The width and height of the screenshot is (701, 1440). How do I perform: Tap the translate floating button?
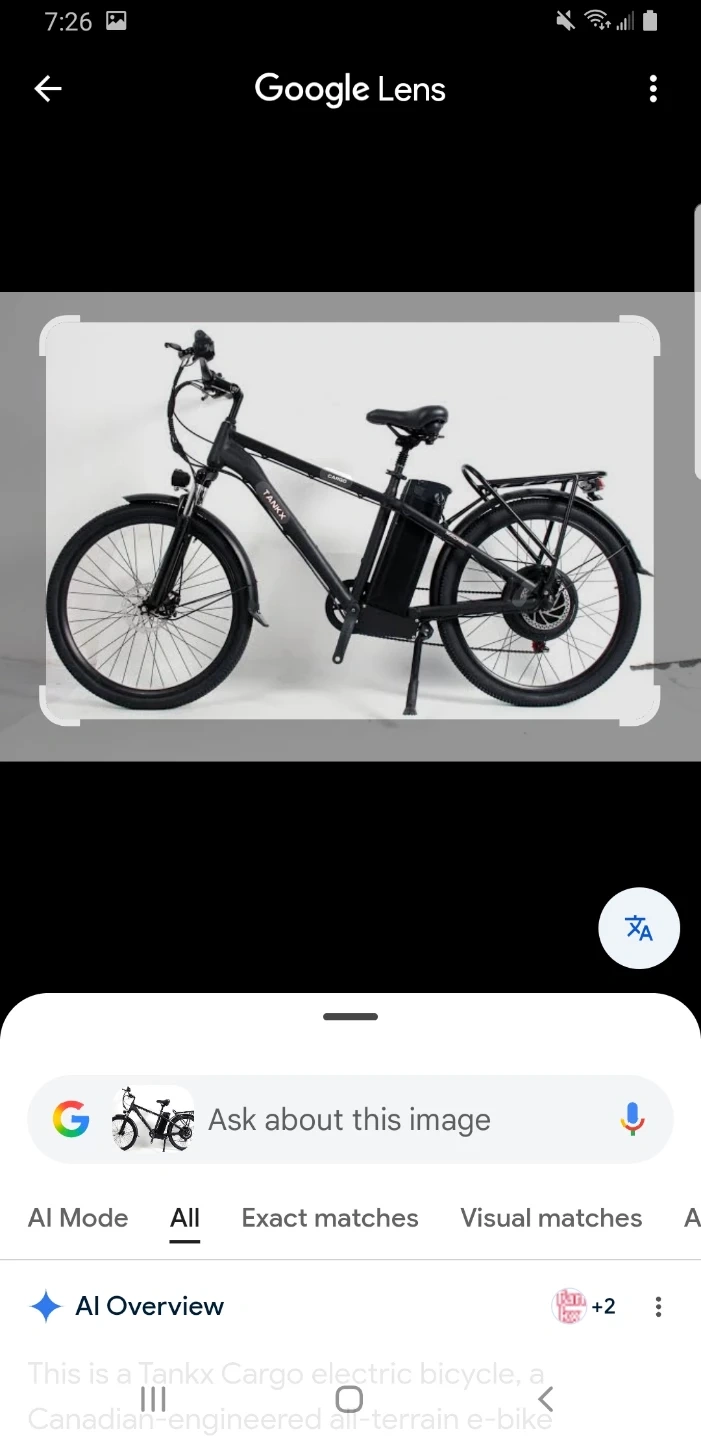[639, 928]
